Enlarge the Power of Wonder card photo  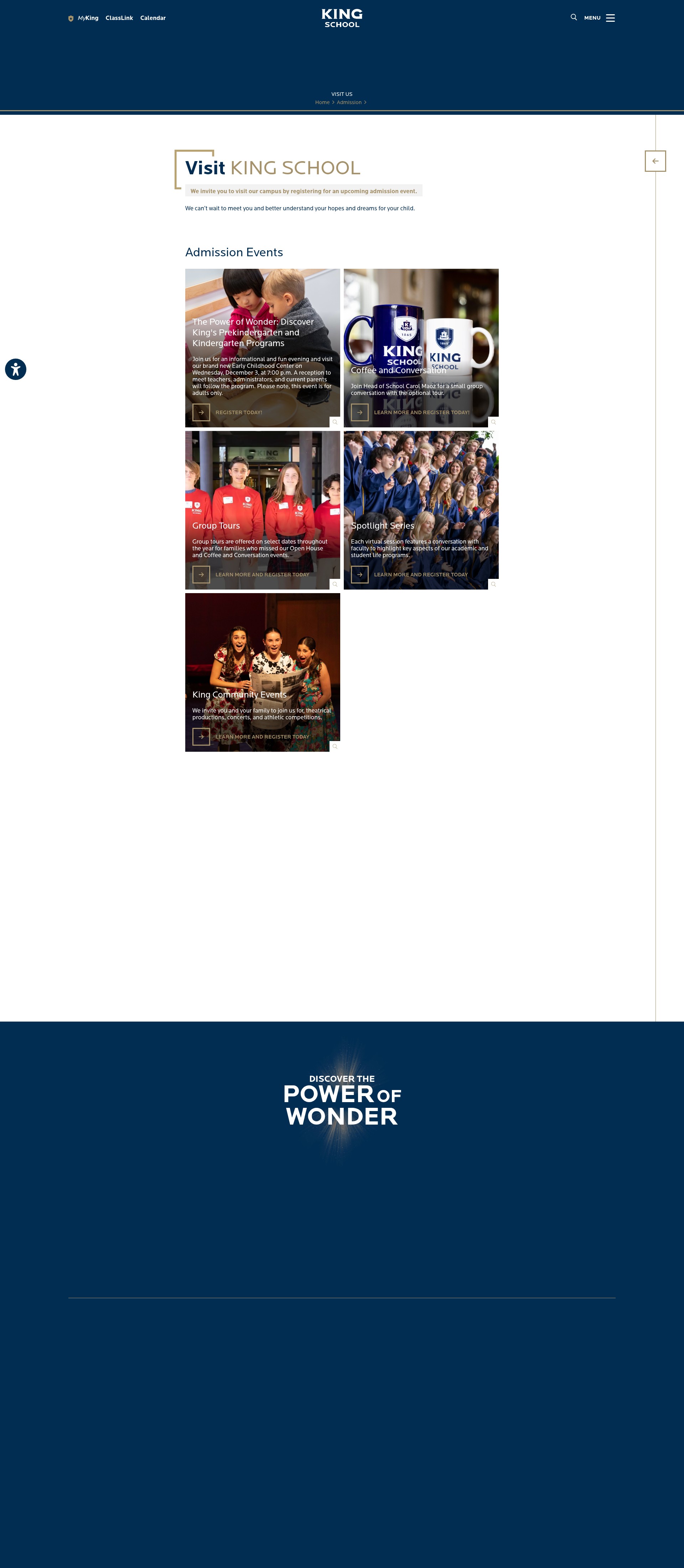[x=335, y=422]
